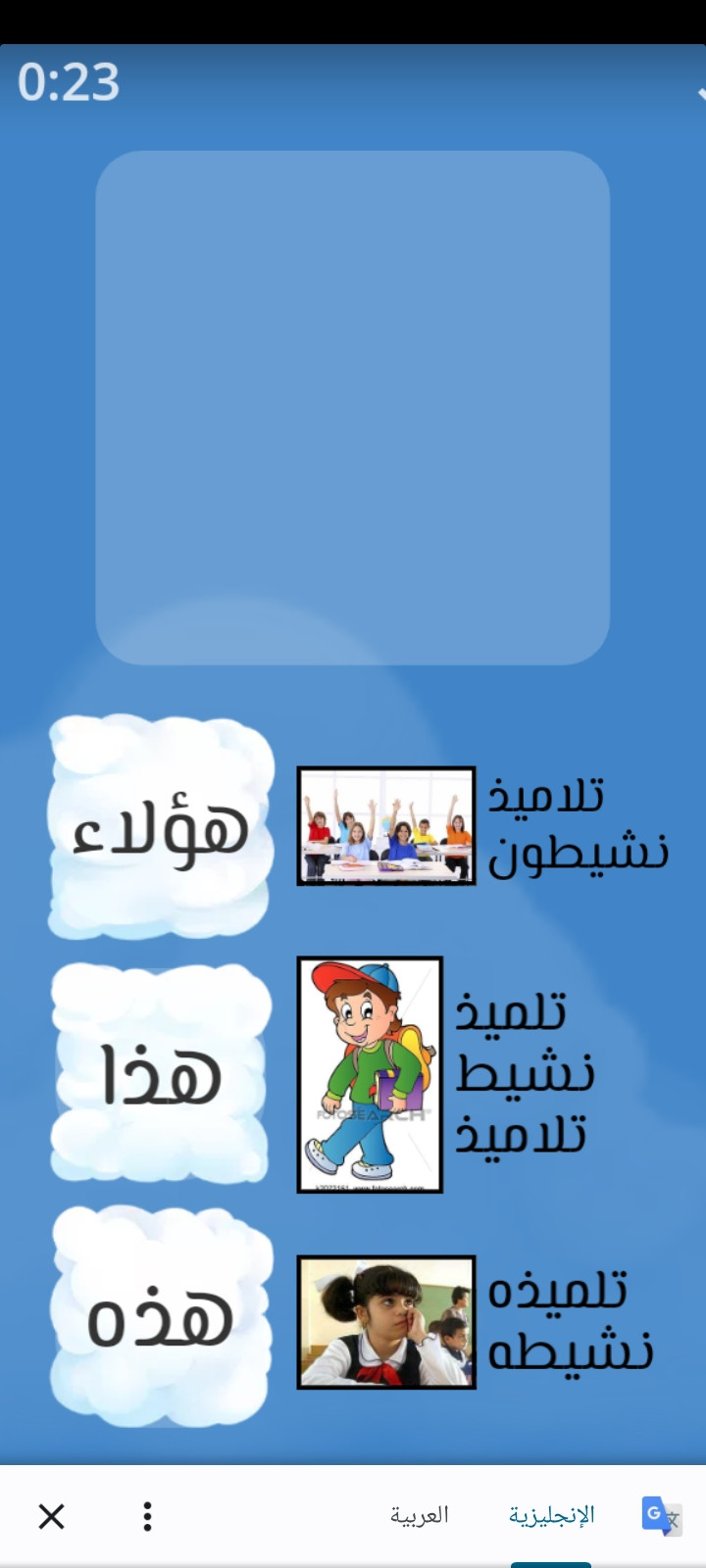
Task: Tap the Google Translate icon
Action: click(660, 1515)
